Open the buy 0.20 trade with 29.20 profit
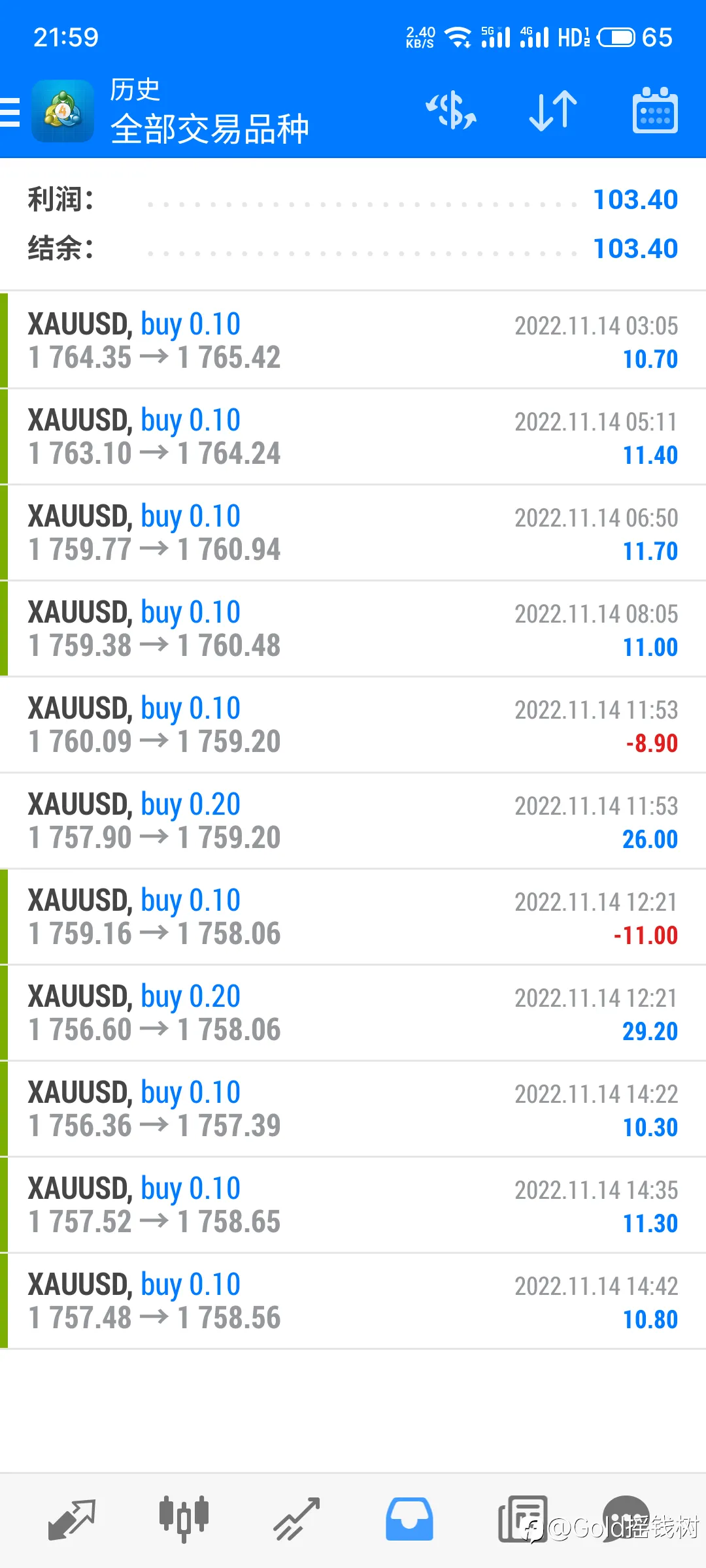This screenshot has height=1568, width=706. tap(353, 1013)
